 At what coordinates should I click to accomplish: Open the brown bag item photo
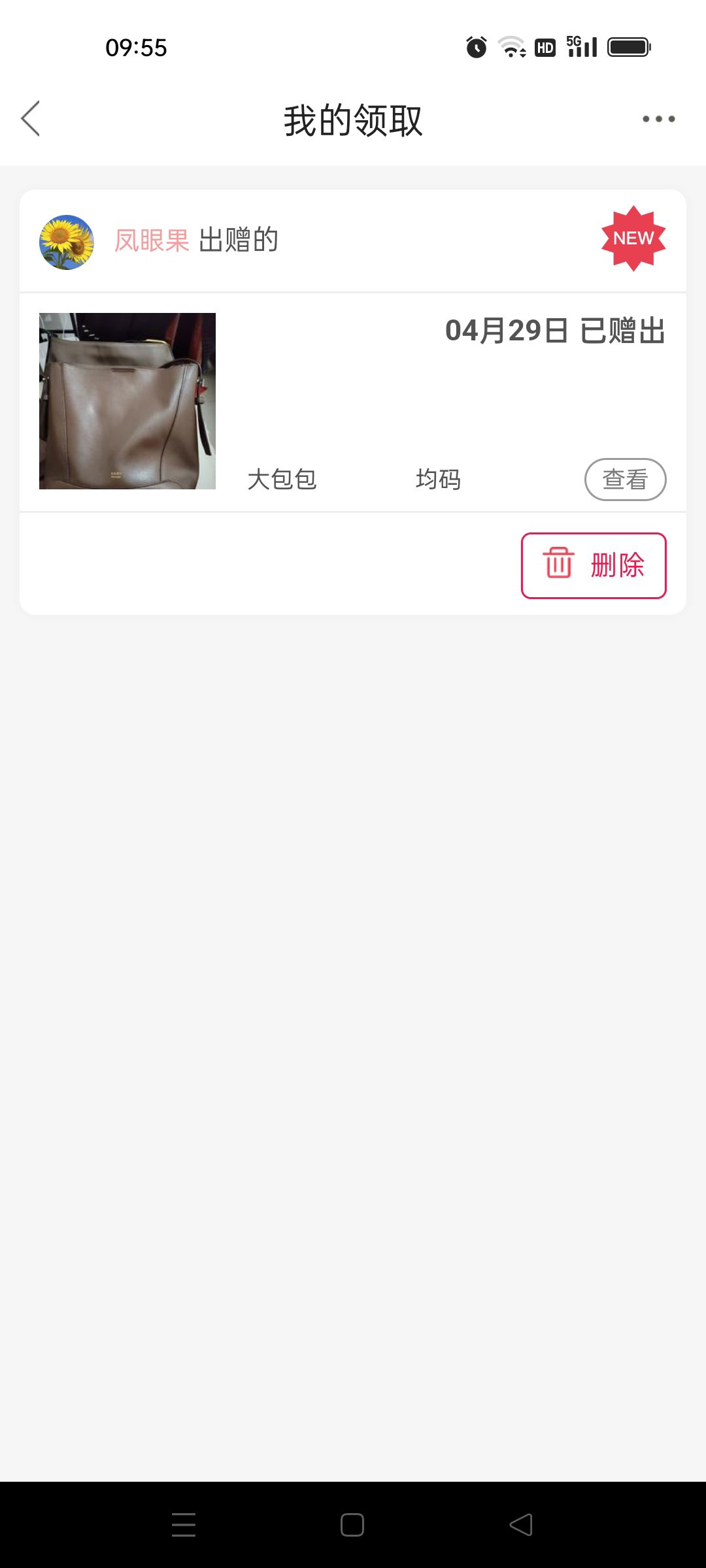click(x=127, y=401)
